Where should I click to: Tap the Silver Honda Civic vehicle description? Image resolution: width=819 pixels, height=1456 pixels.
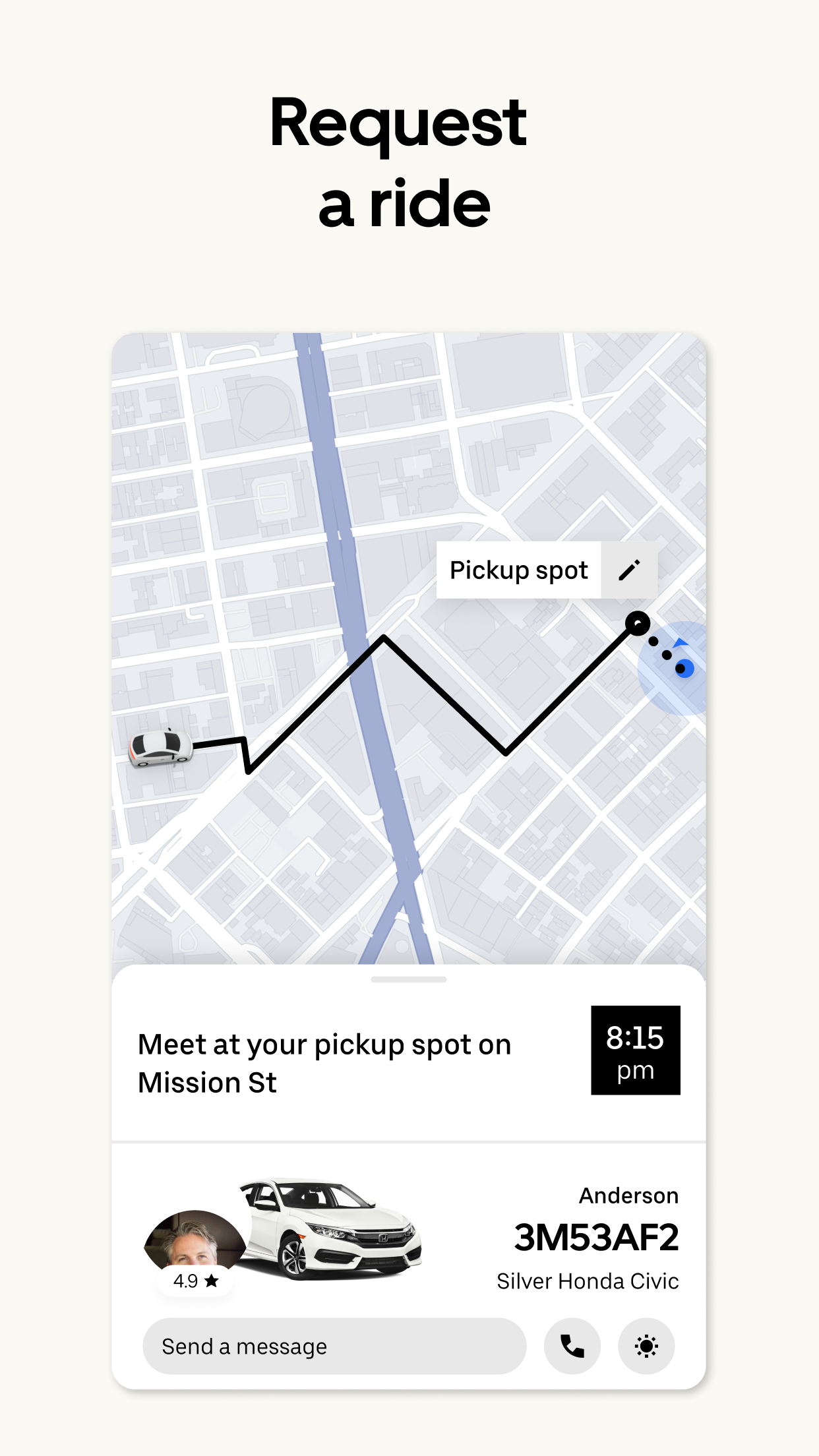click(587, 1280)
